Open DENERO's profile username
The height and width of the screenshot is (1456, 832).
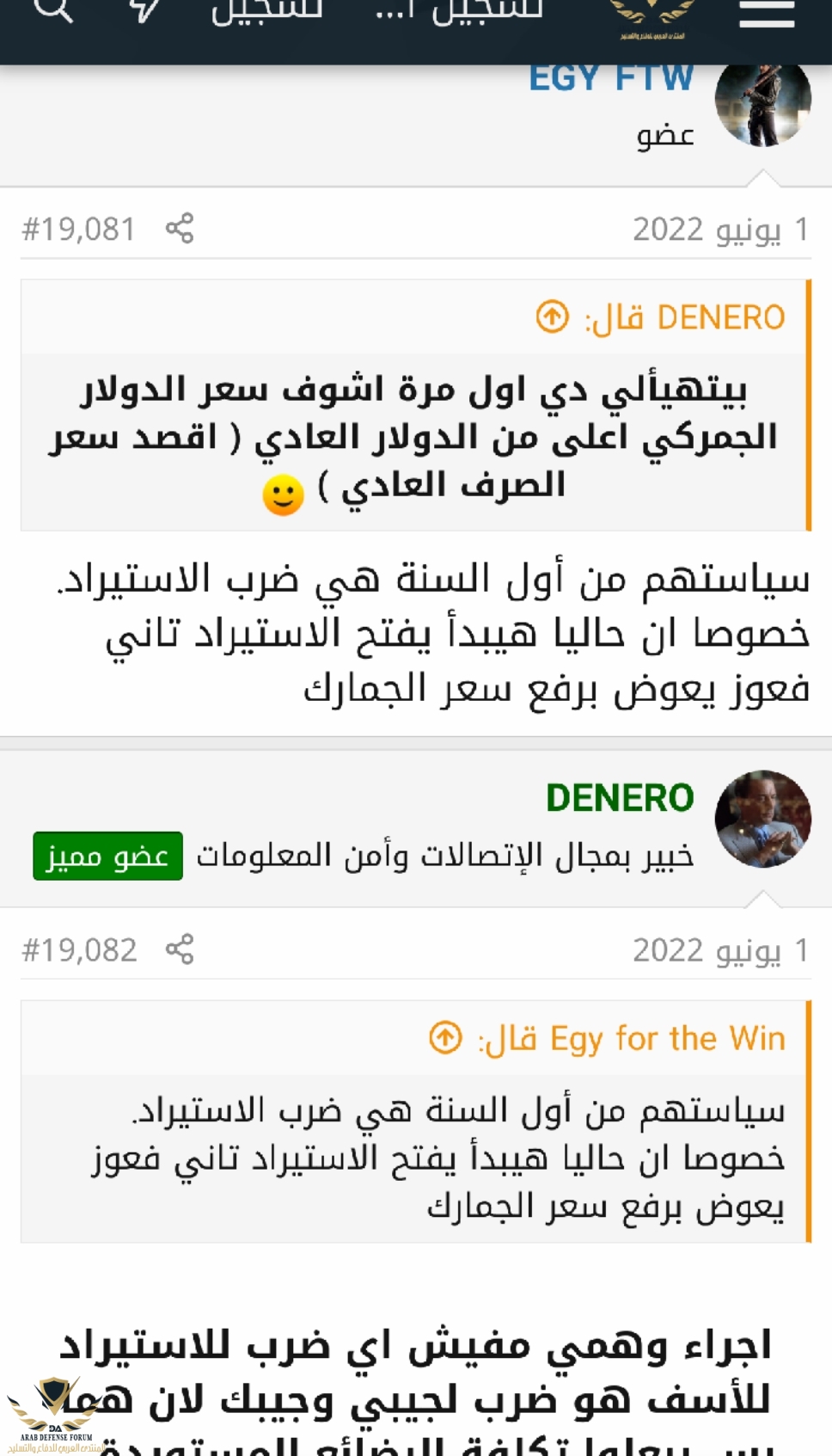click(620, 798)
